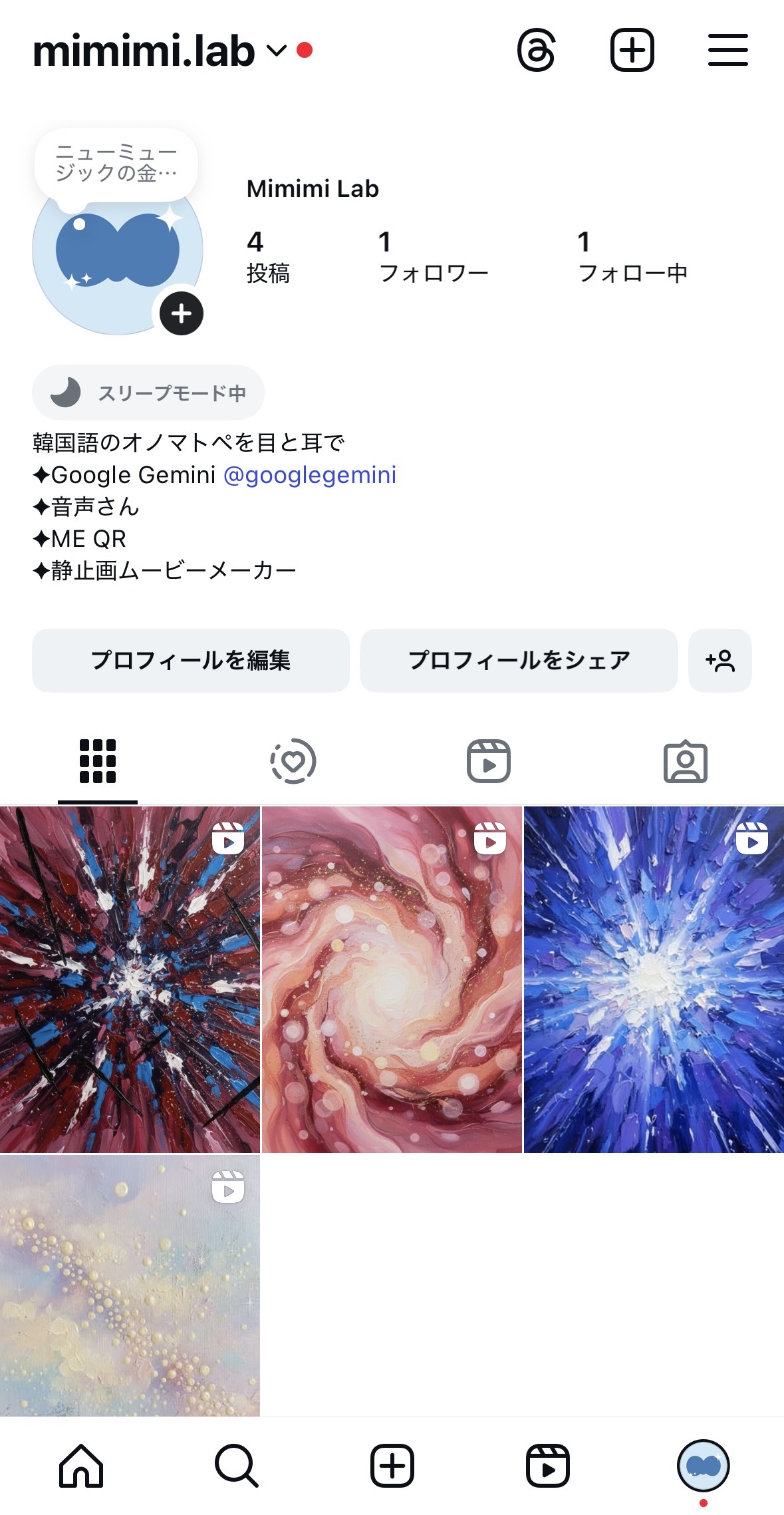Open the スリープモード中 chip
This screenshot has height=1515, width=784.
[x=148, y=393]
